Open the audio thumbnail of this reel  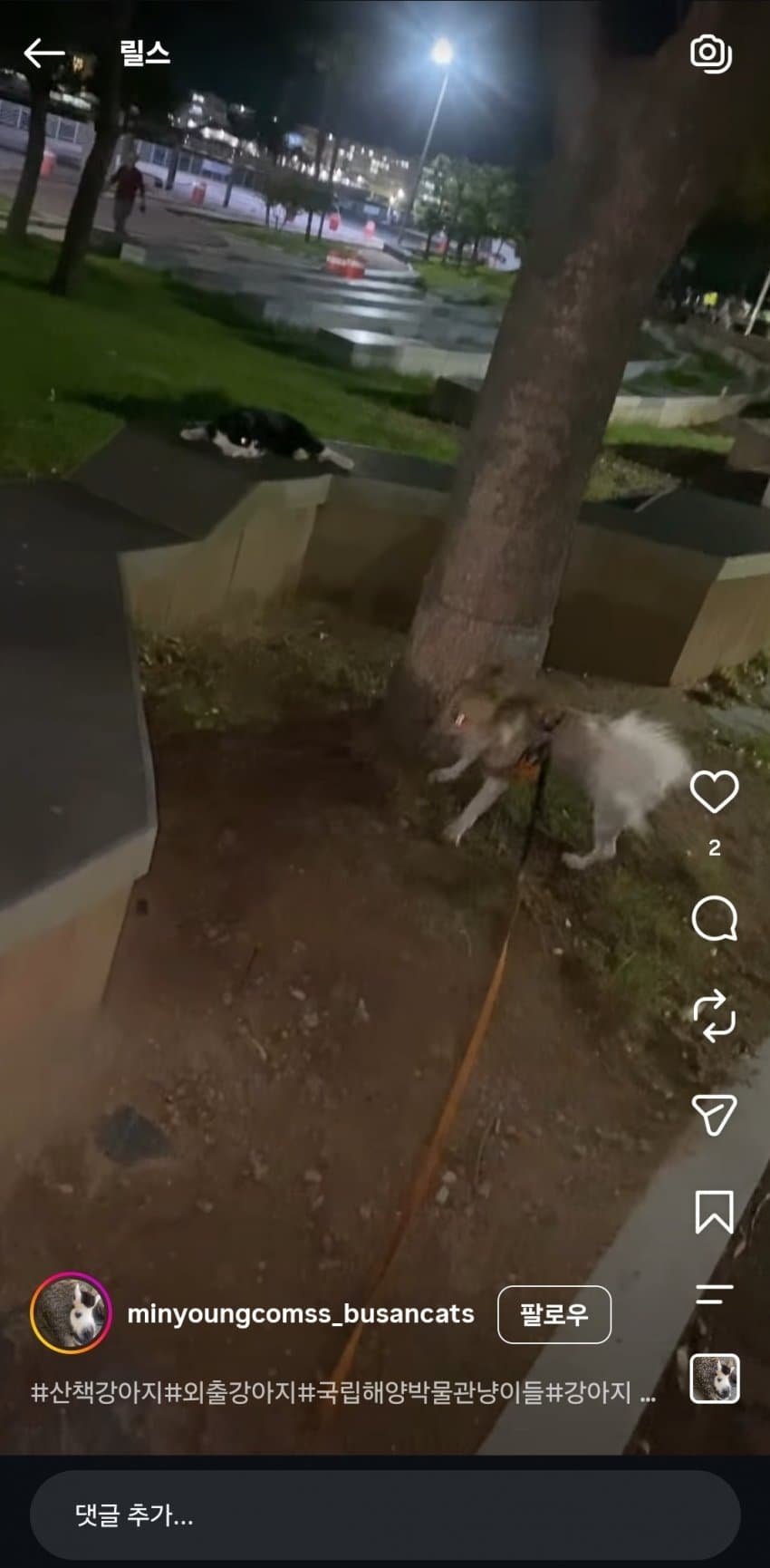coord(715,1379)
